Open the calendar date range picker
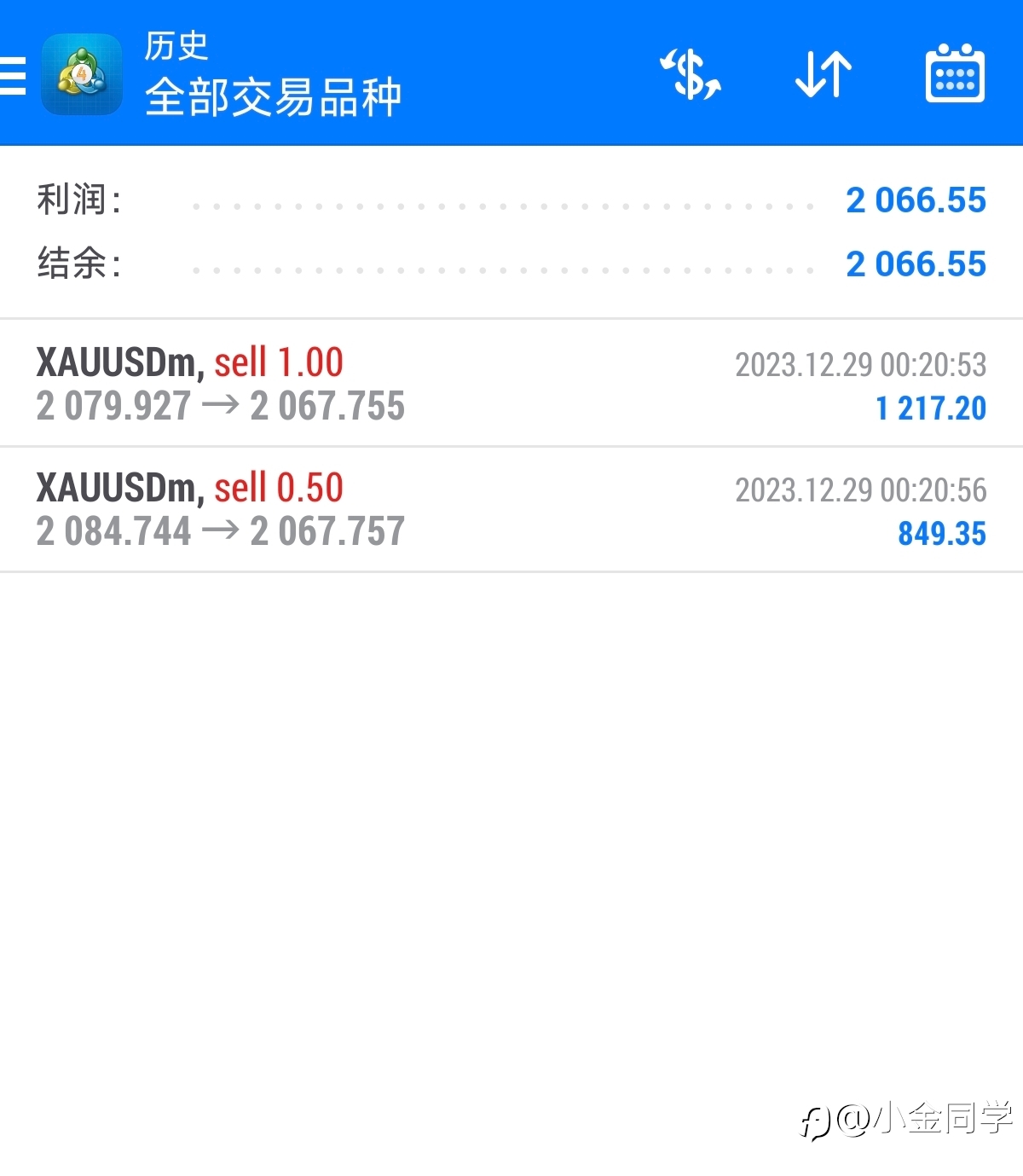 955,73
